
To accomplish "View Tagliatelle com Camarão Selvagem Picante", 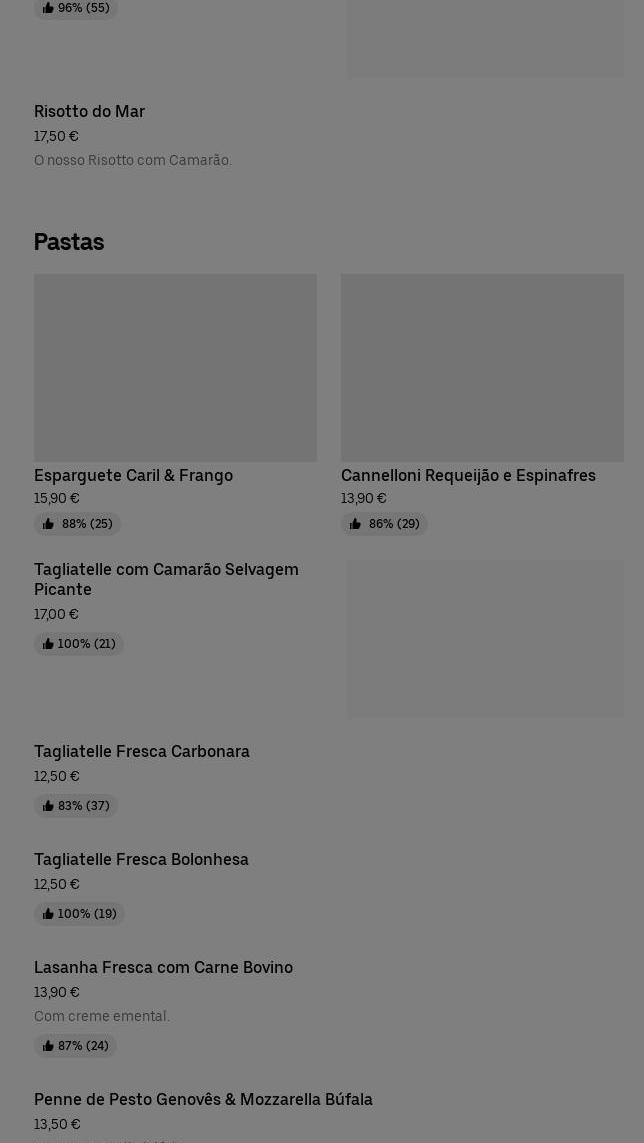I will [166, 579].
